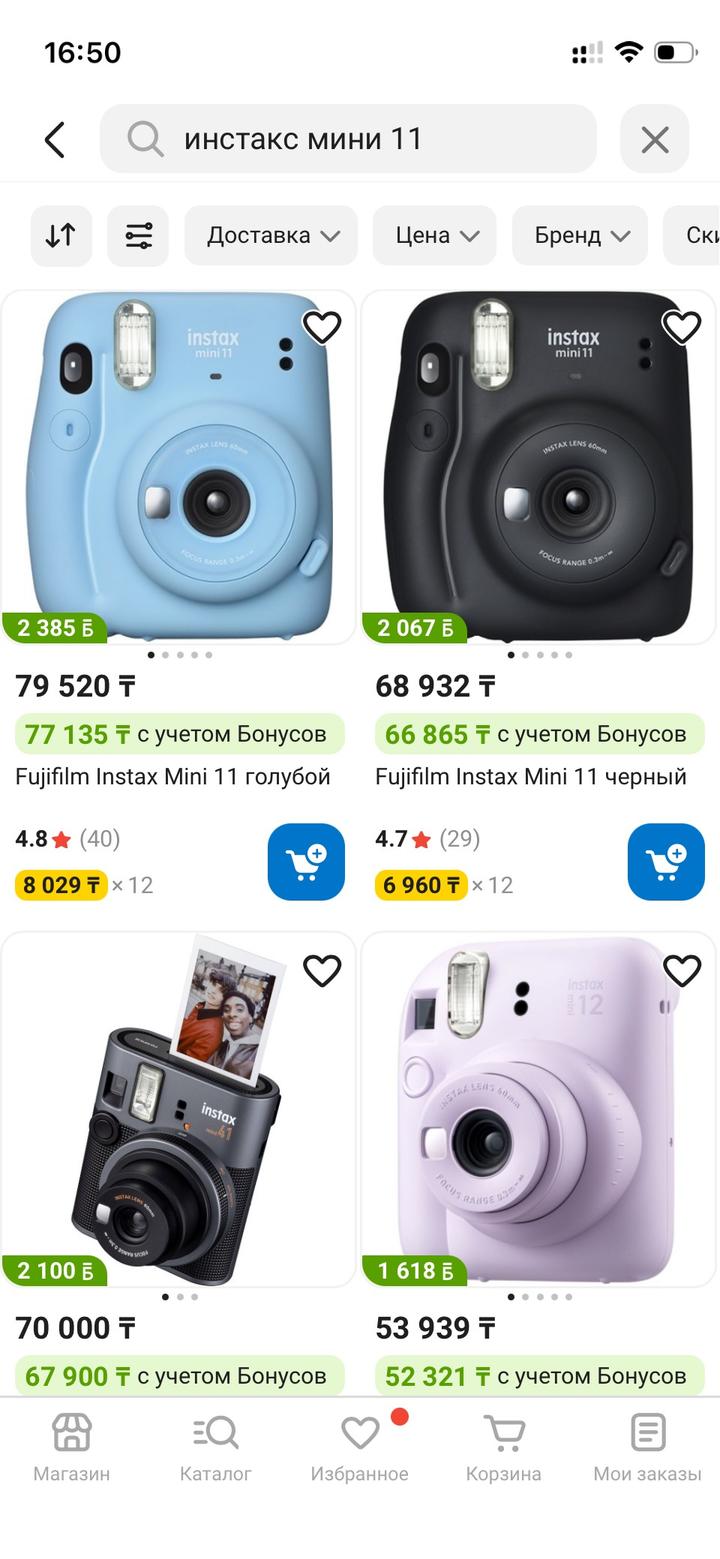Screen dimensions: 720x1559
Task: Go back using the back arrow
Action: click(x=55, y=140)
